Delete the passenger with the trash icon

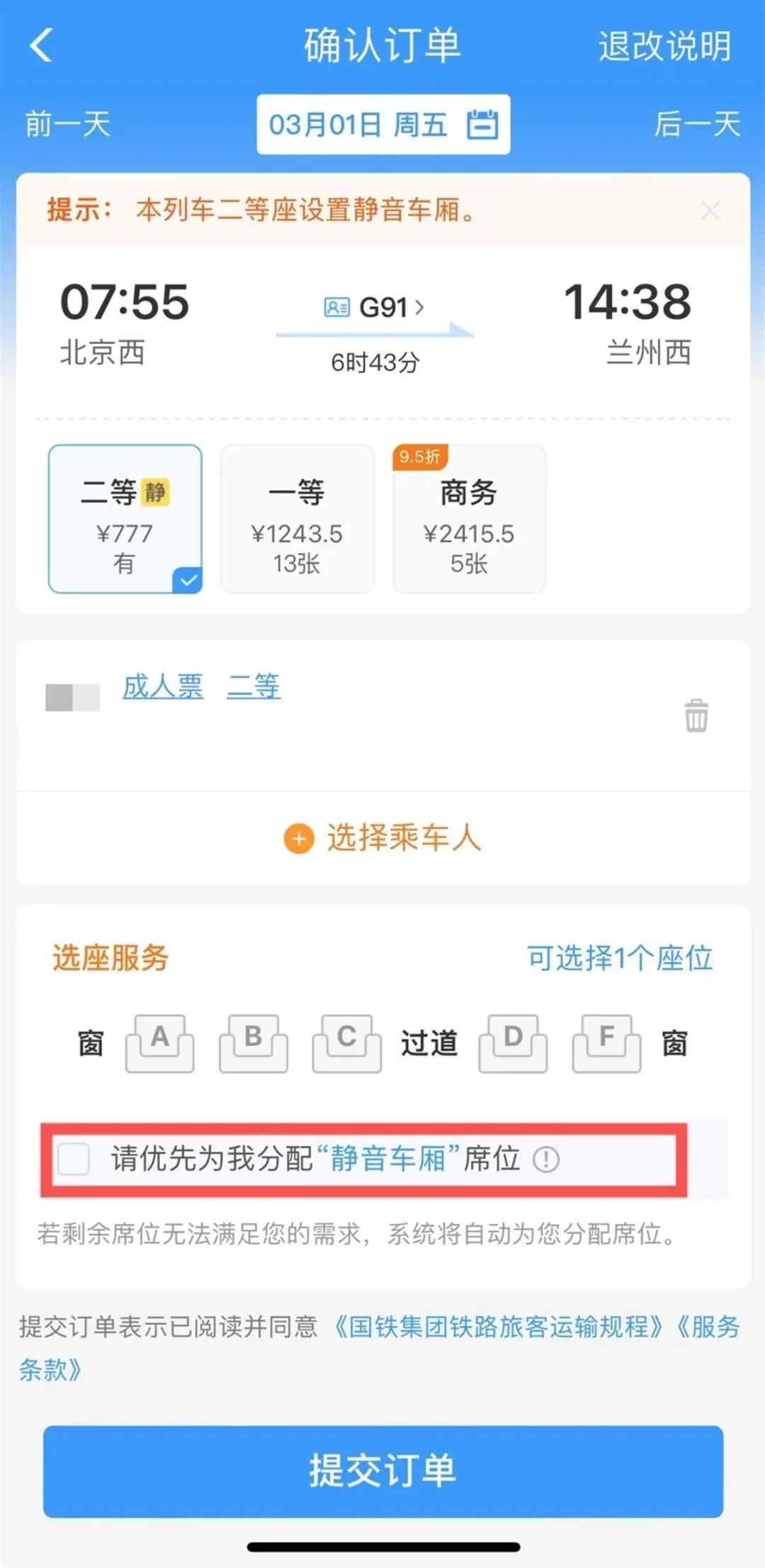696,715
